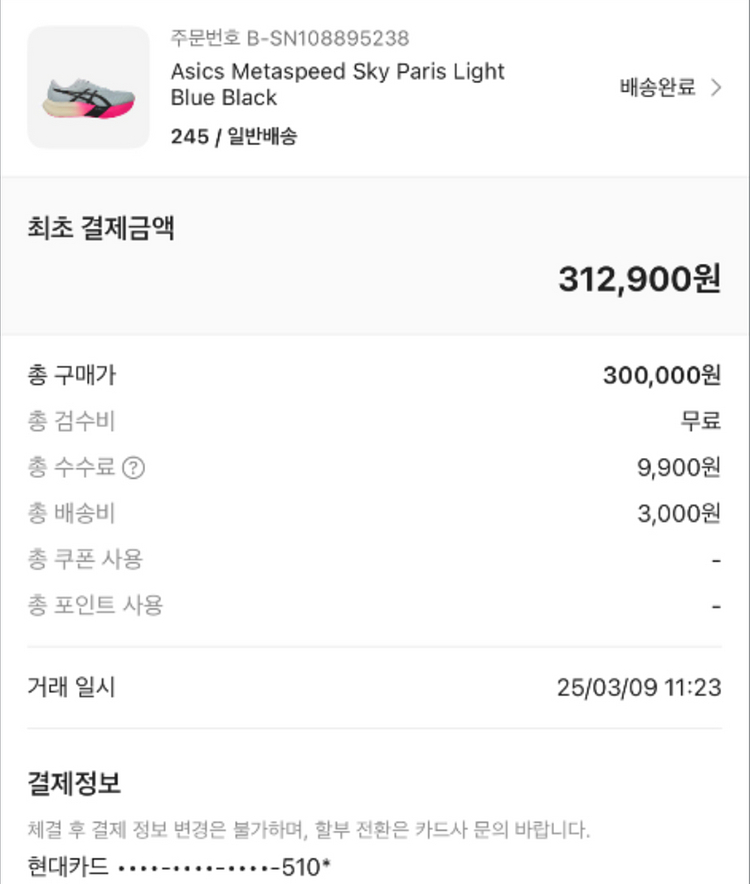750x884 pixels.
Task: Click the product info card at the top
Action: tap(375, 87)
